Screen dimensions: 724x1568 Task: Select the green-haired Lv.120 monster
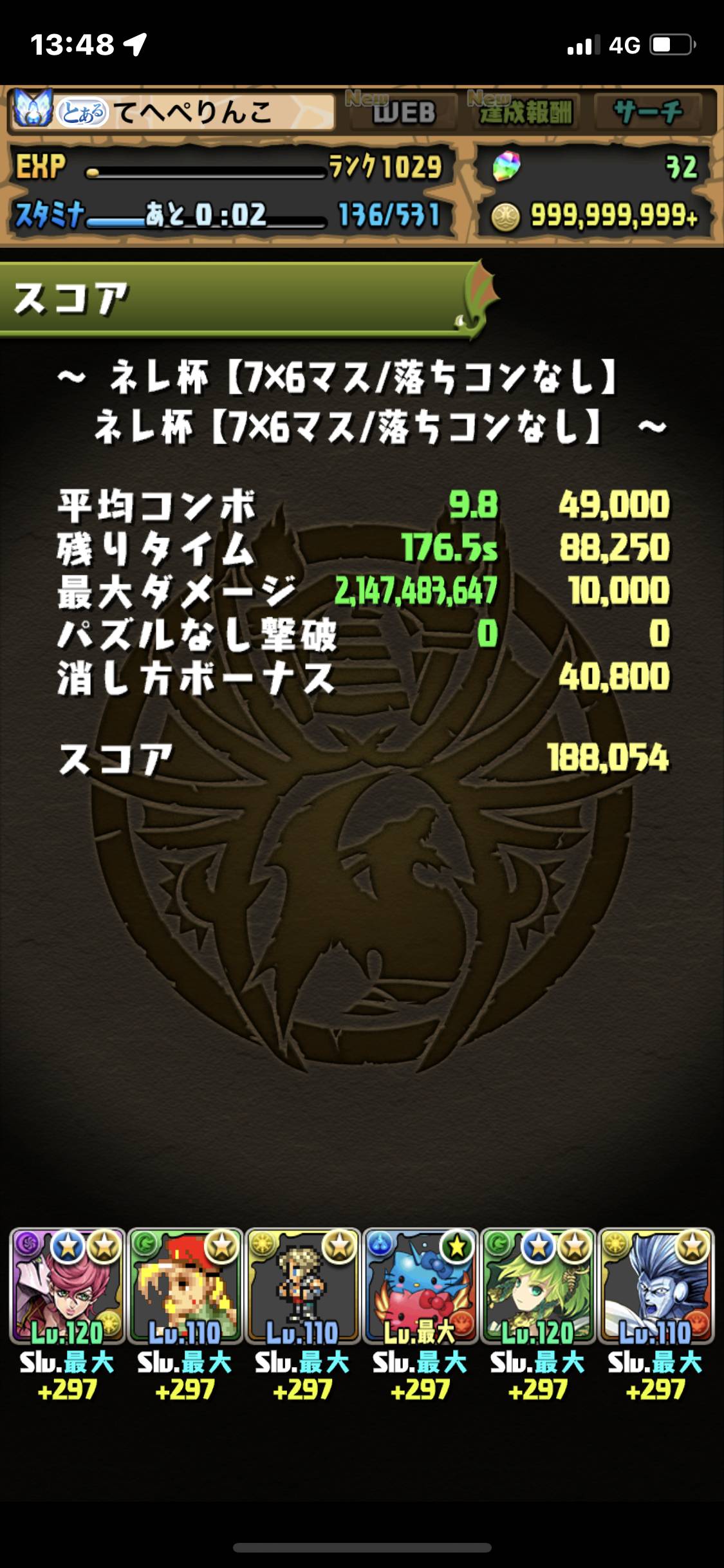pyautogui.click(x=538, y=1285)
